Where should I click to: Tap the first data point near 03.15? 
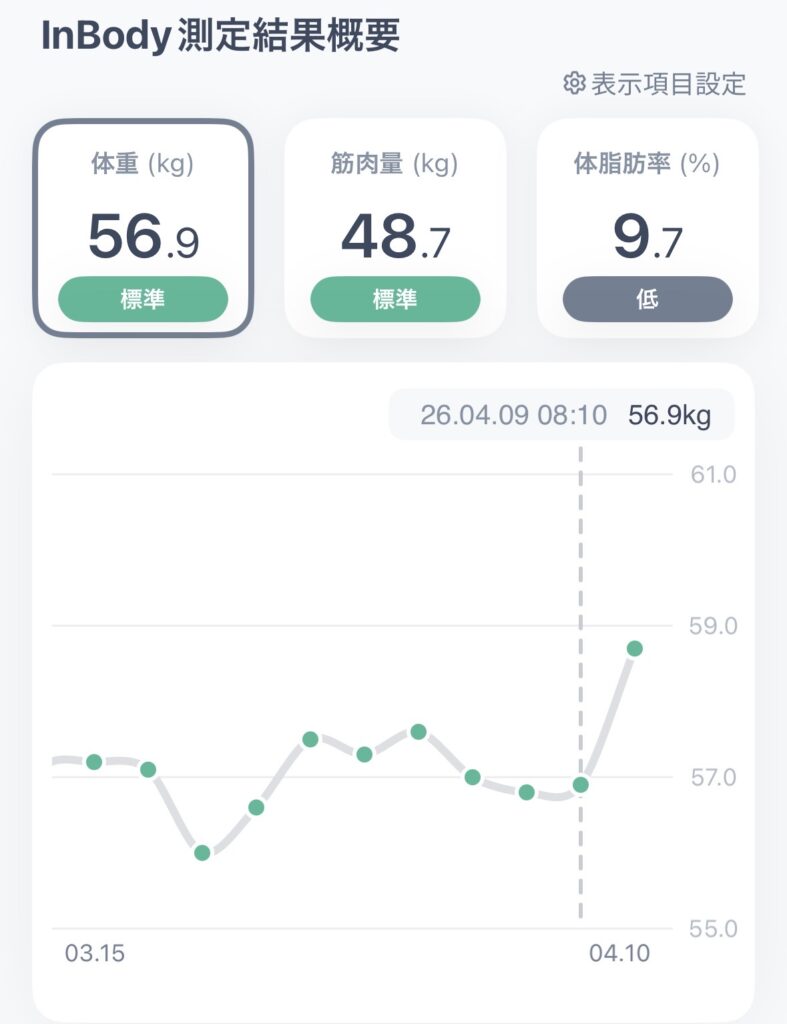[x=94, y=762]
